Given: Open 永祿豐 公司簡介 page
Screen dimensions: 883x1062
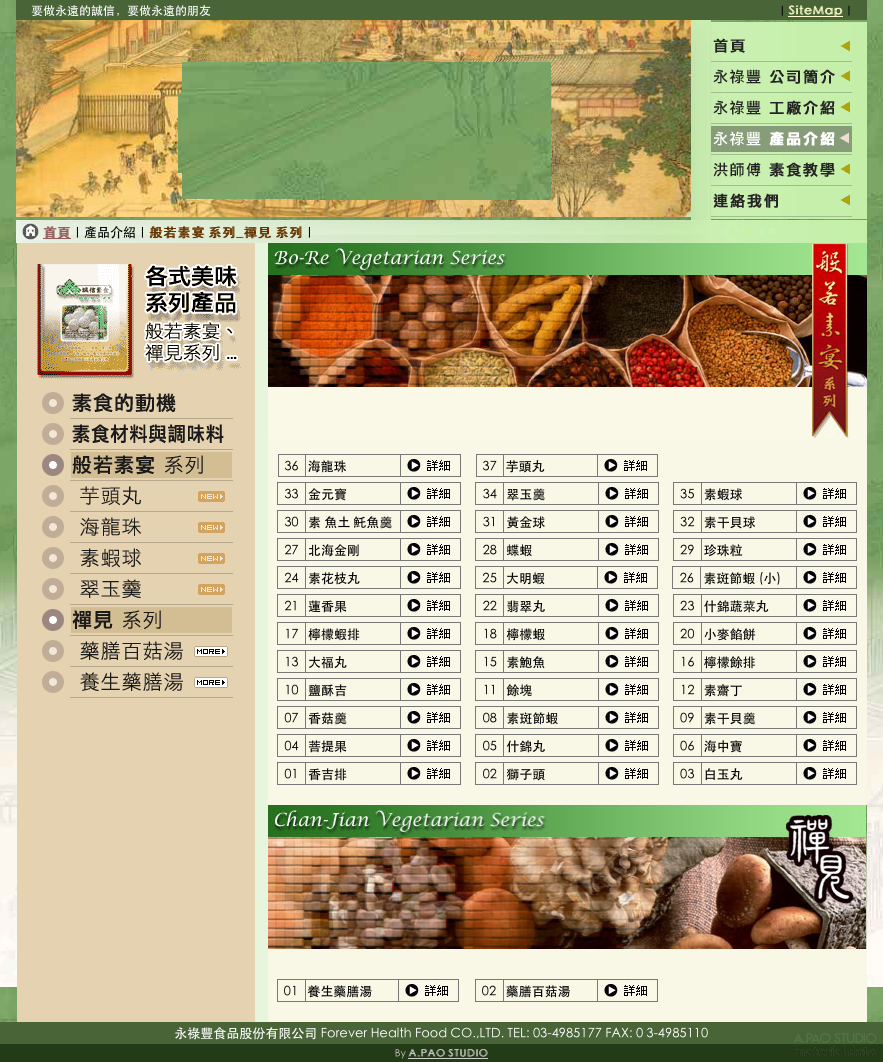Looking at the screenshot, I should pyautogui.click(x=781, y=77).
